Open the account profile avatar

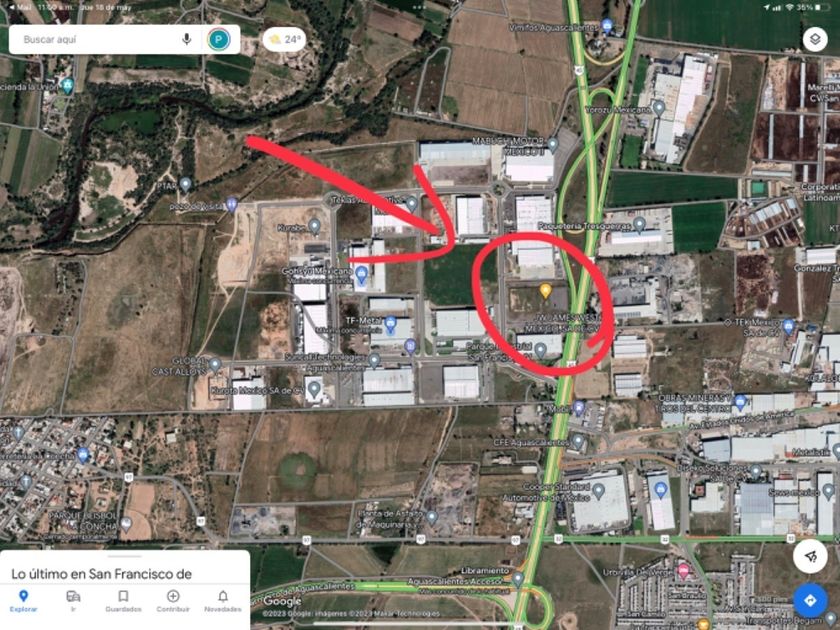tap(218, 39)
